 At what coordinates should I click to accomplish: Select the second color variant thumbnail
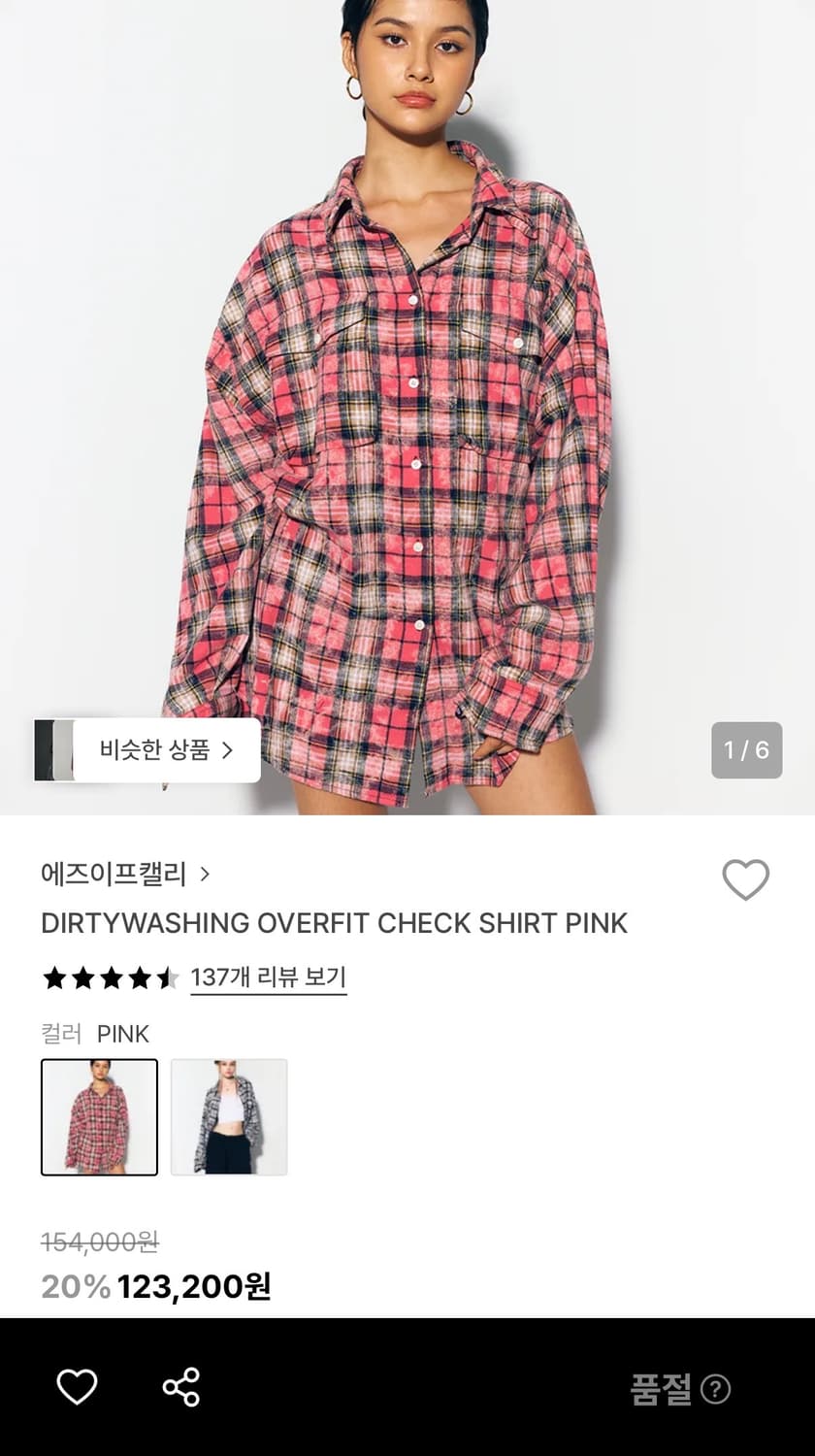(228, 1116)
